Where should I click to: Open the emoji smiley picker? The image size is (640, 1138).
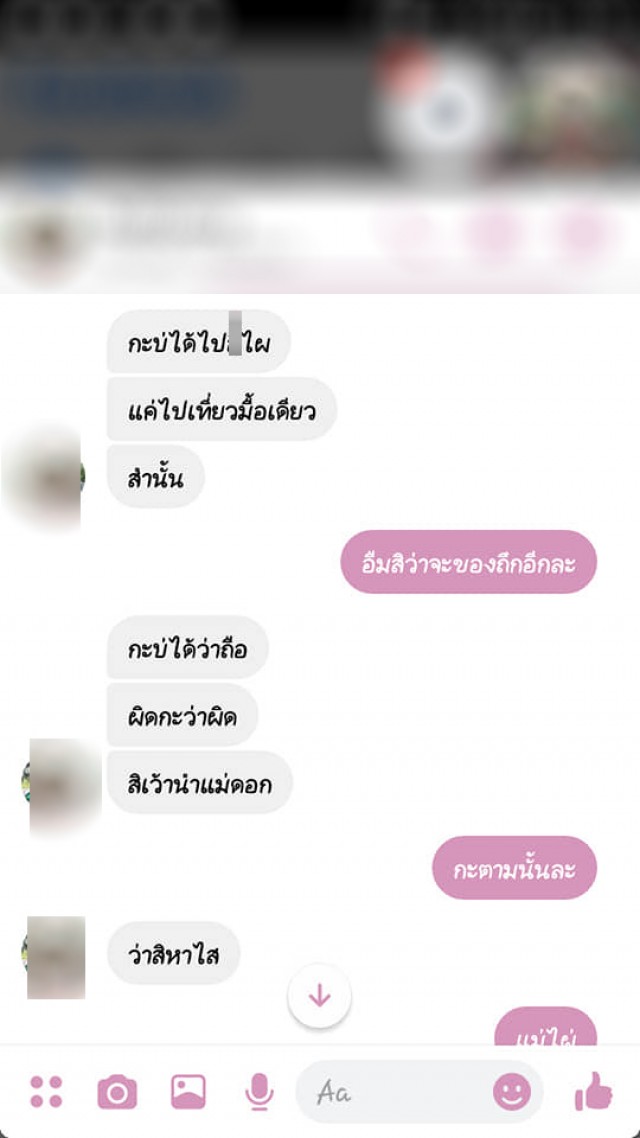[512, 1092]
